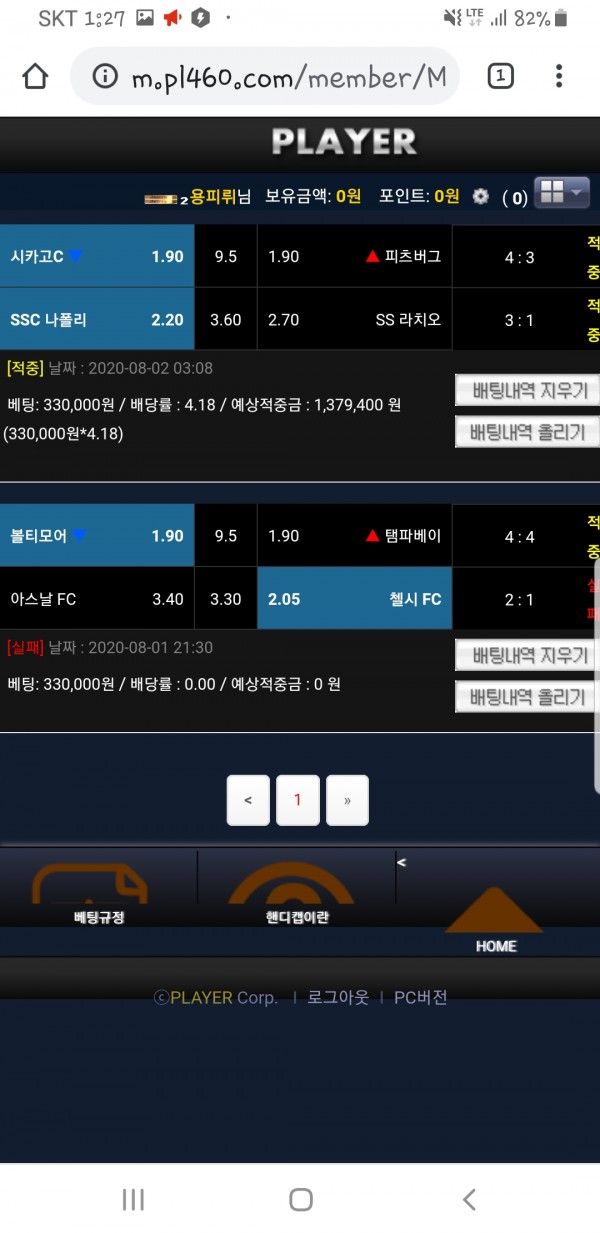Viewport: 600px width, 1233px height.
Task: Switch to PC버전 desktop version
Action: pyautogui.click(x=420, y=997)
